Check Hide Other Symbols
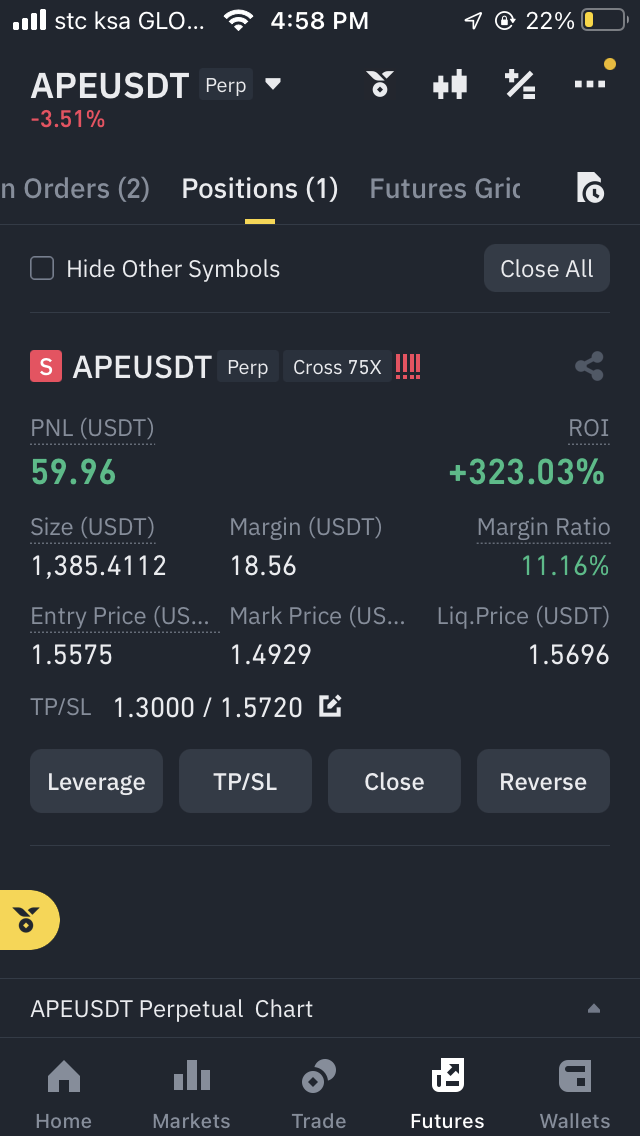The width and height of the screenshot is (640, 1136). tap(42, 269)
